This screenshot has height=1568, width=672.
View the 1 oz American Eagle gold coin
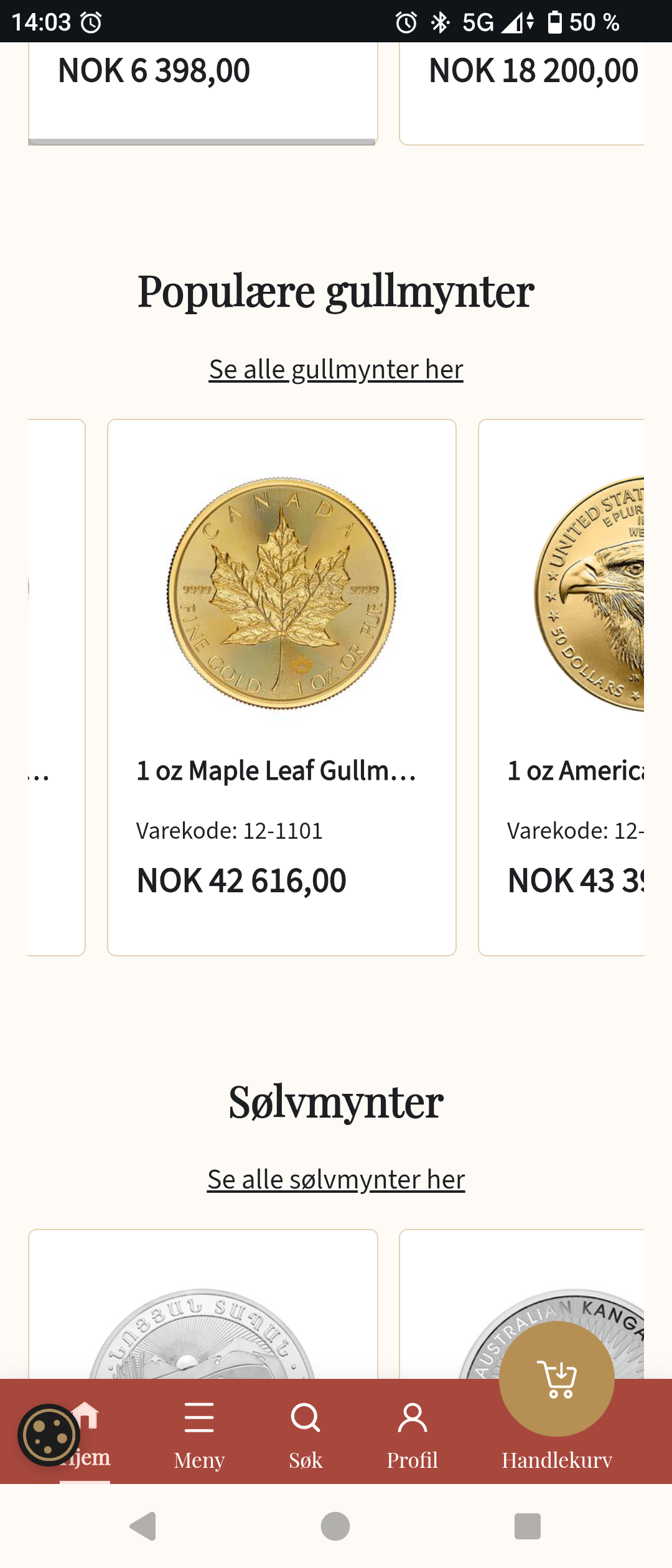point(561,687)
